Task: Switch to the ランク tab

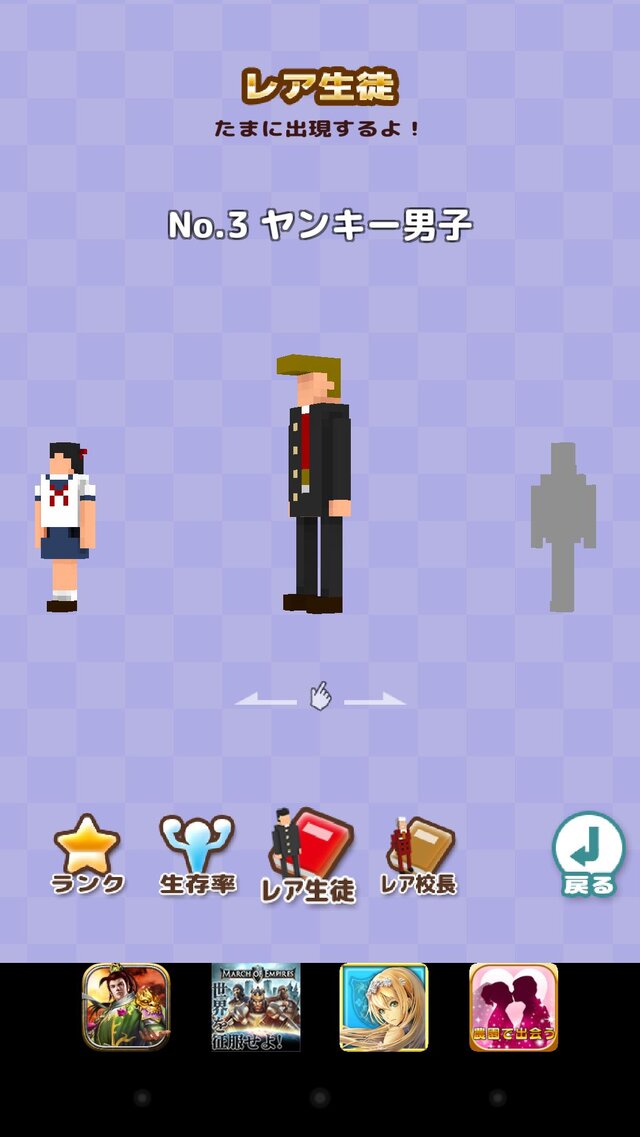Action: (88, 856)
